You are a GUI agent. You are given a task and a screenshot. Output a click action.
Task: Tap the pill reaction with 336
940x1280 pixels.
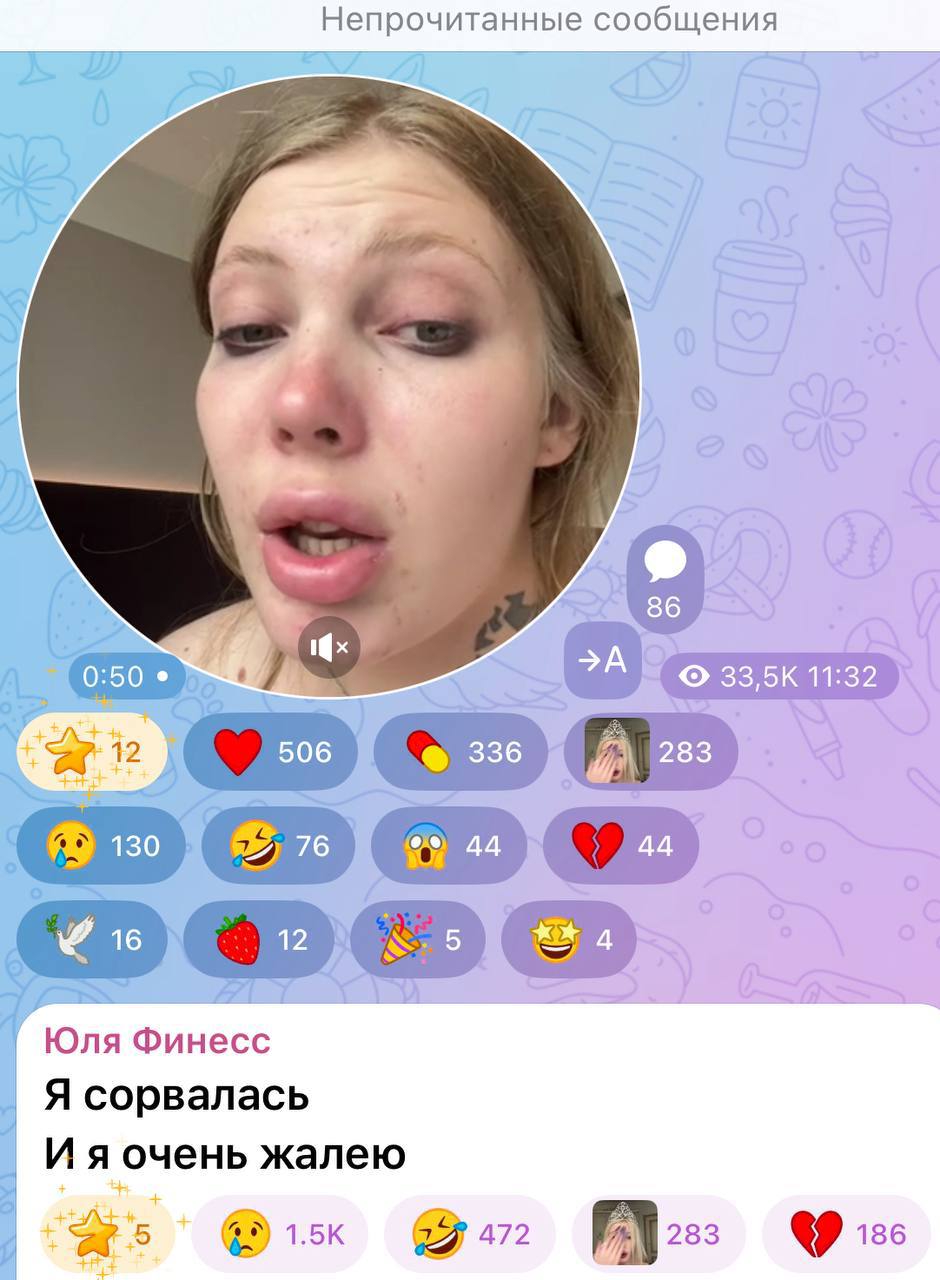pos(460,752)
